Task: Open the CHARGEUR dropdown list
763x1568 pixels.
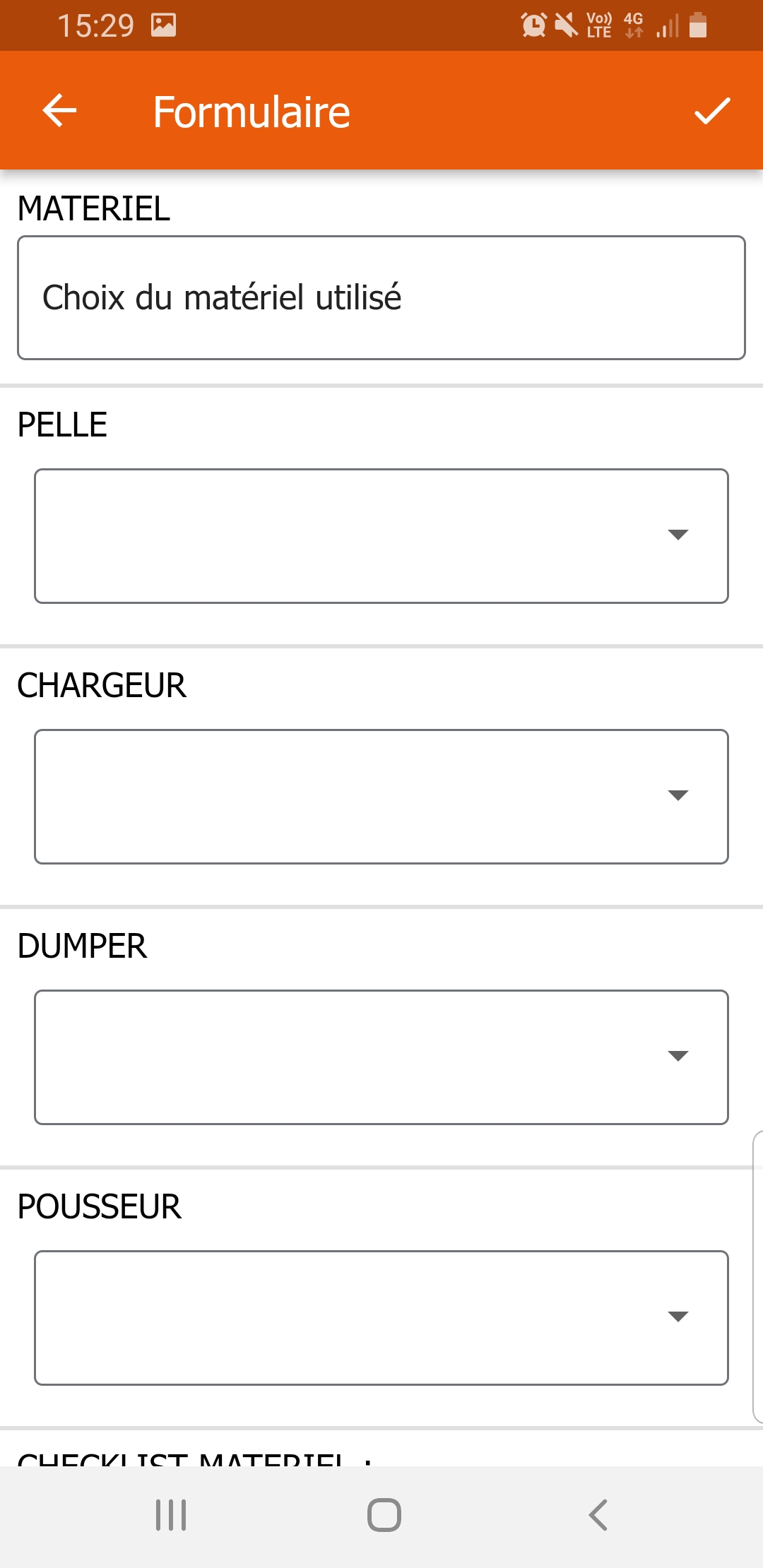Action: [381, 796]
